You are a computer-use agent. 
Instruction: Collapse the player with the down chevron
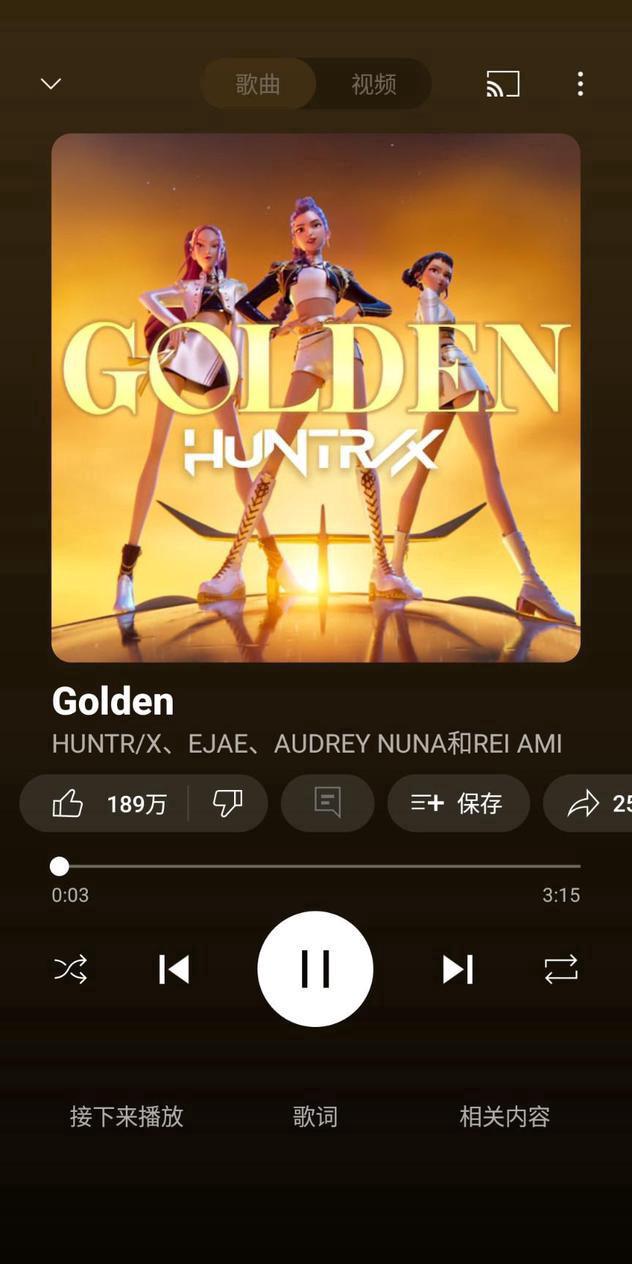tap(51, 84)
